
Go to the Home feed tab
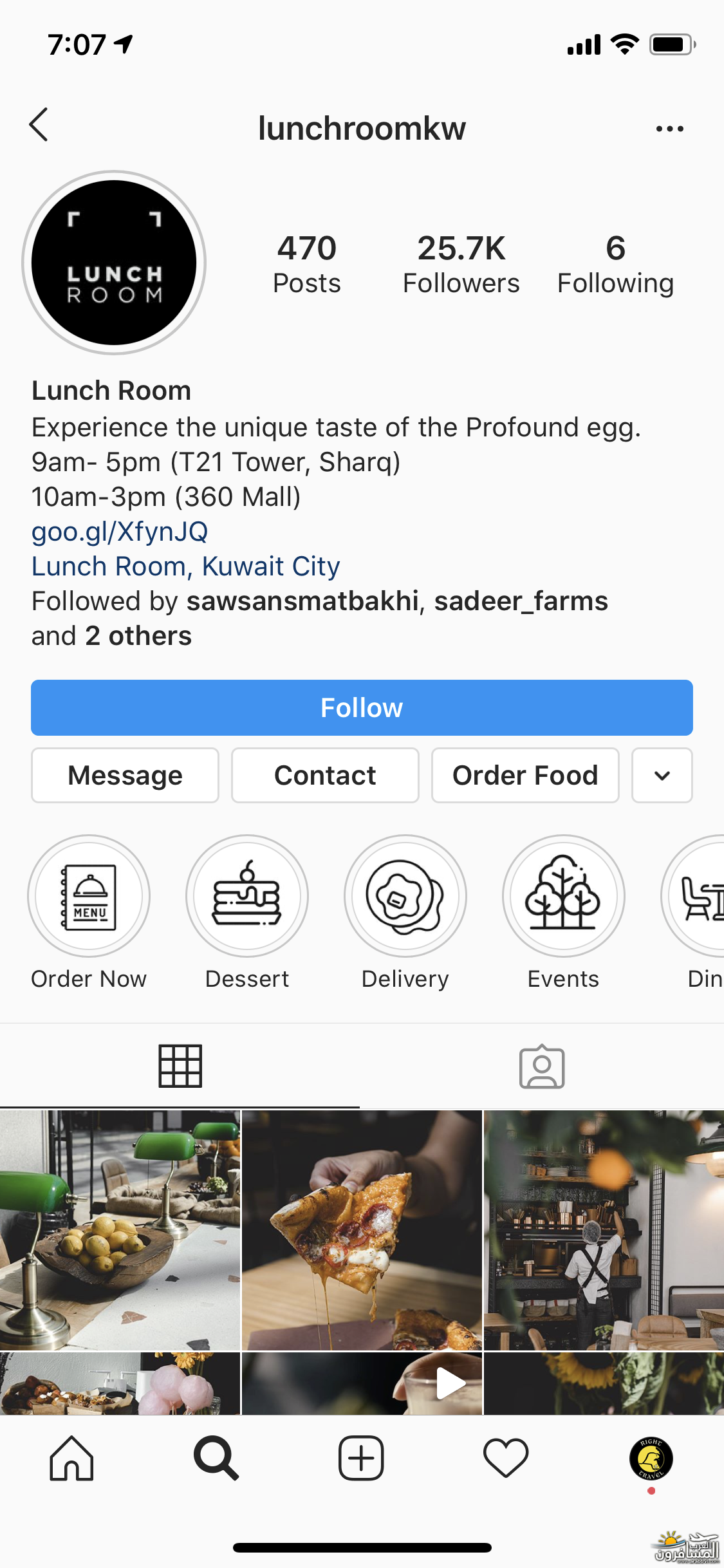coord(71,1458)
